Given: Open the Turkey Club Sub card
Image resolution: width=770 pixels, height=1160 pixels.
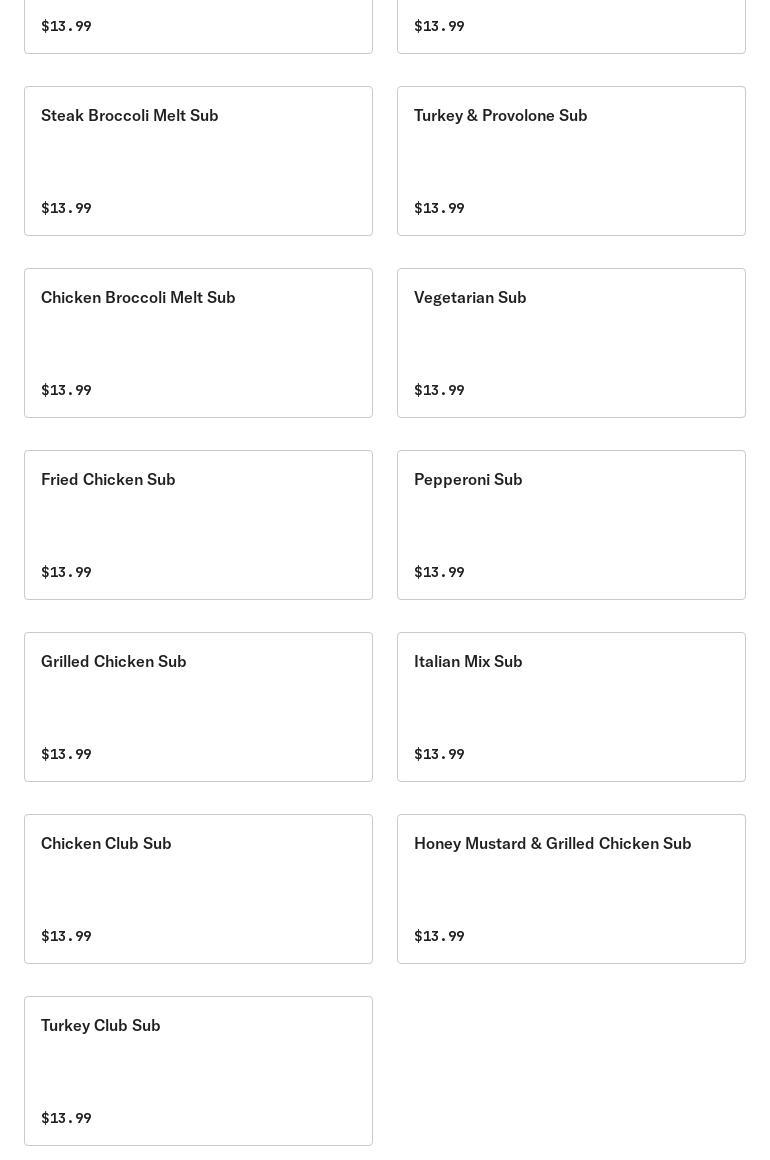Looking at the screenshot, I should pos(198,1071).
